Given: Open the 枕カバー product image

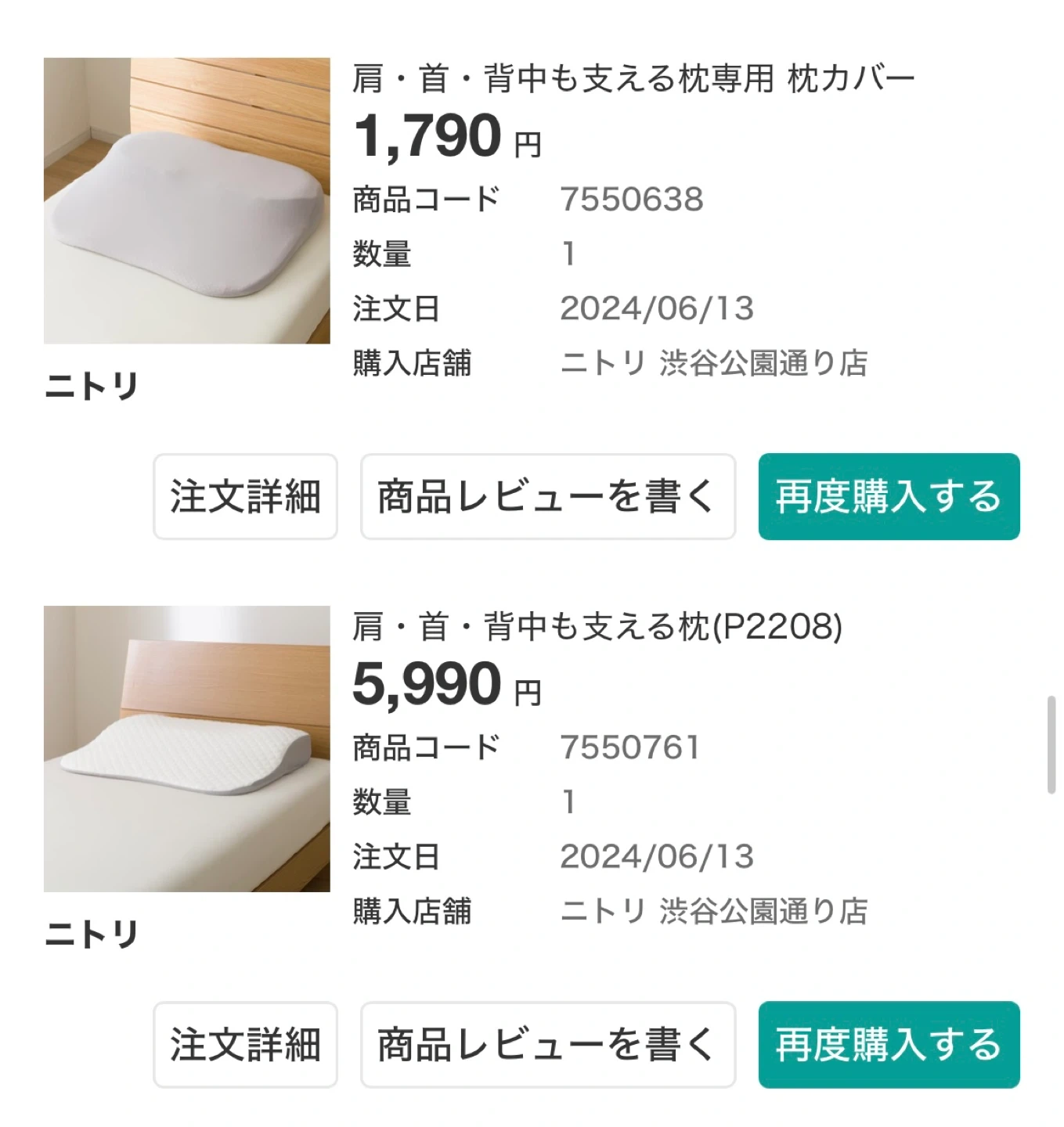Looking at the screenshot, I should pyautogui.click(x=187, y=200).
